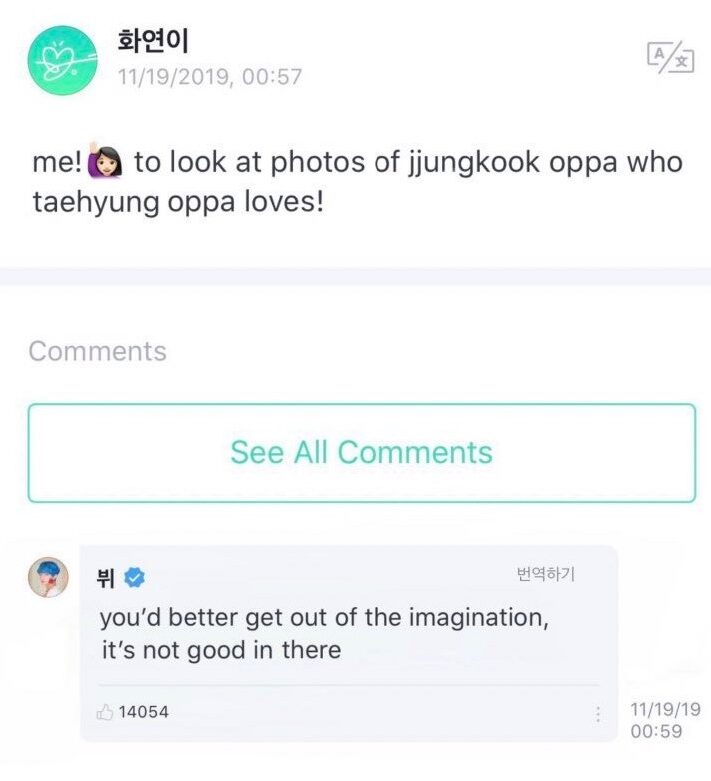Translate the post with the translate icon
The height and width of the screenshot is (781, 711).
point(669,57)
